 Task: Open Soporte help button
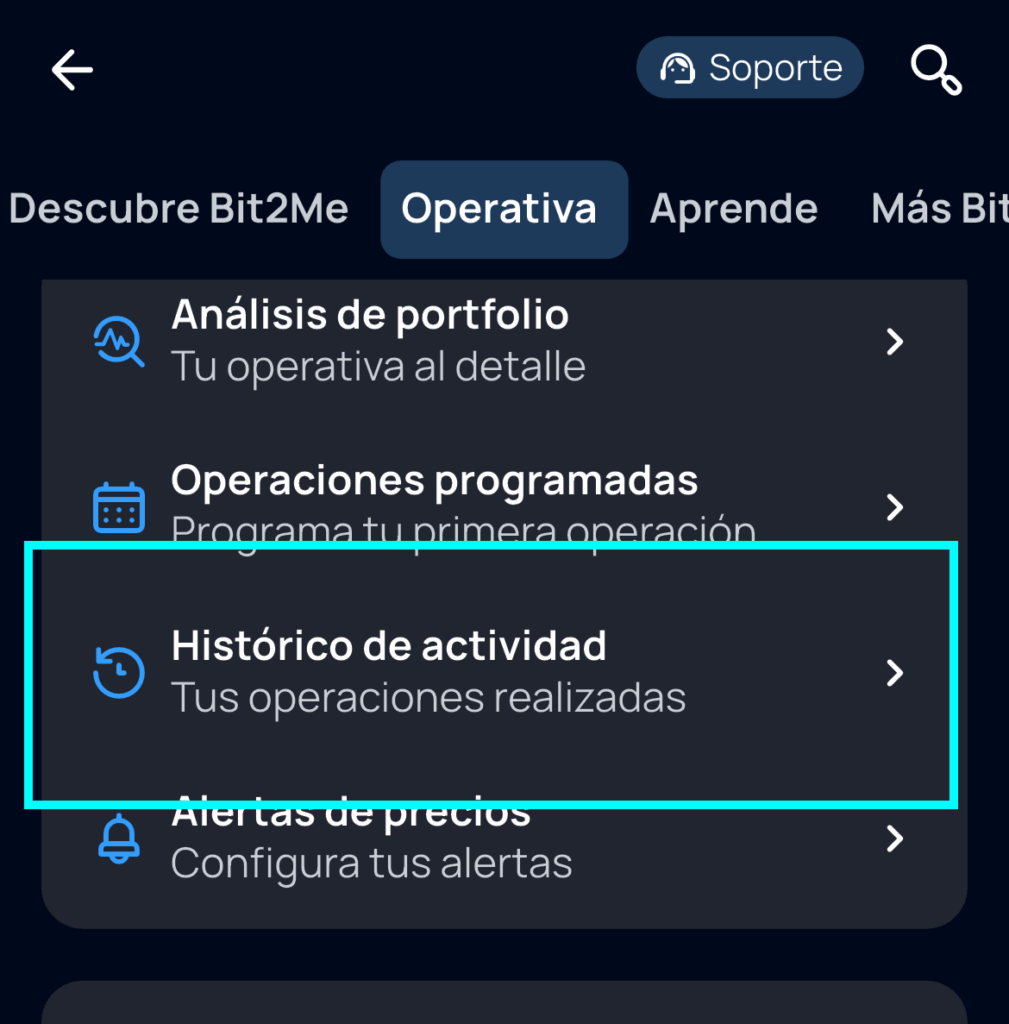[750, 68]
